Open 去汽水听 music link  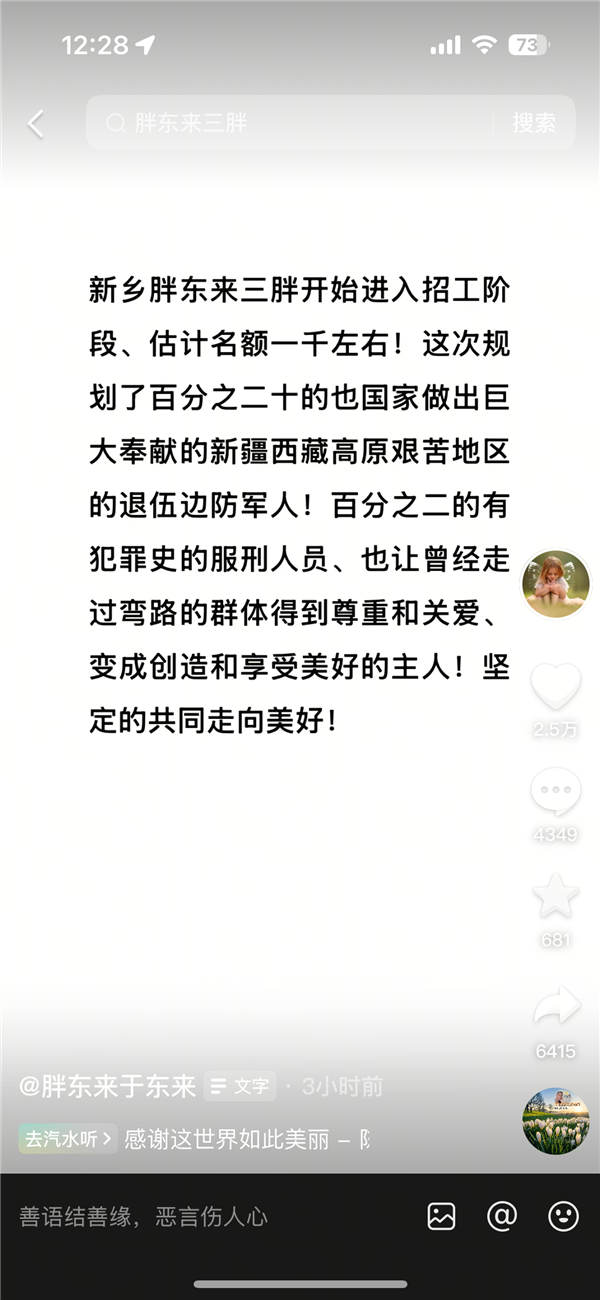[67, 1139]
